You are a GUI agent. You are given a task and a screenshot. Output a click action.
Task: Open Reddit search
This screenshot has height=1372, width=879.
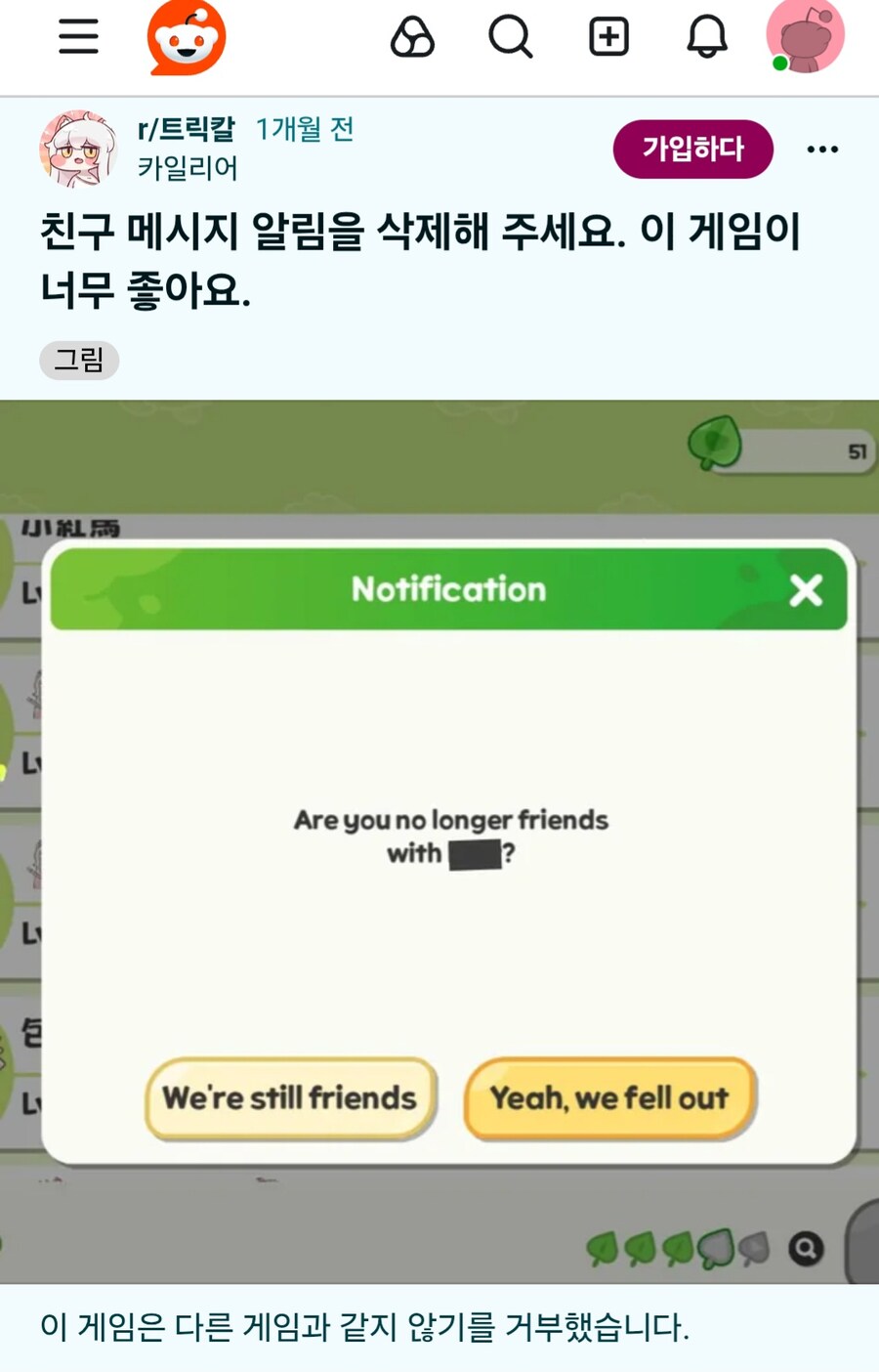tap(510, 38)
